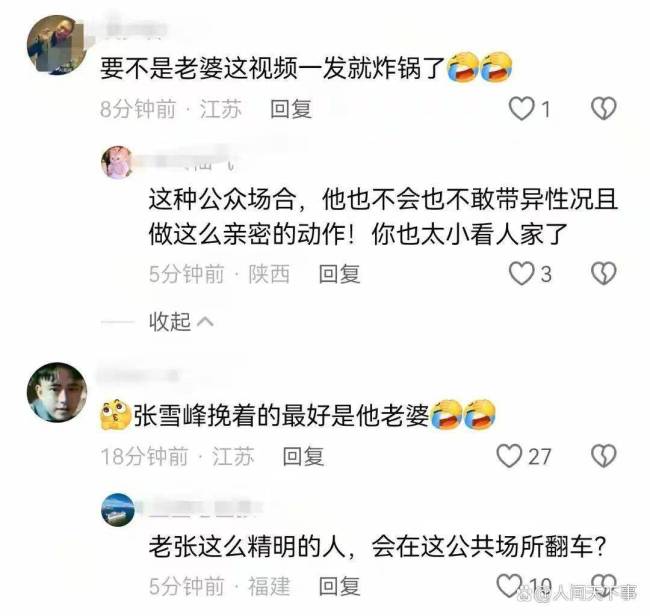Open avatar of the 老张这么精明 replier
The height and width of the screenshot is (616, 650).
118,510
